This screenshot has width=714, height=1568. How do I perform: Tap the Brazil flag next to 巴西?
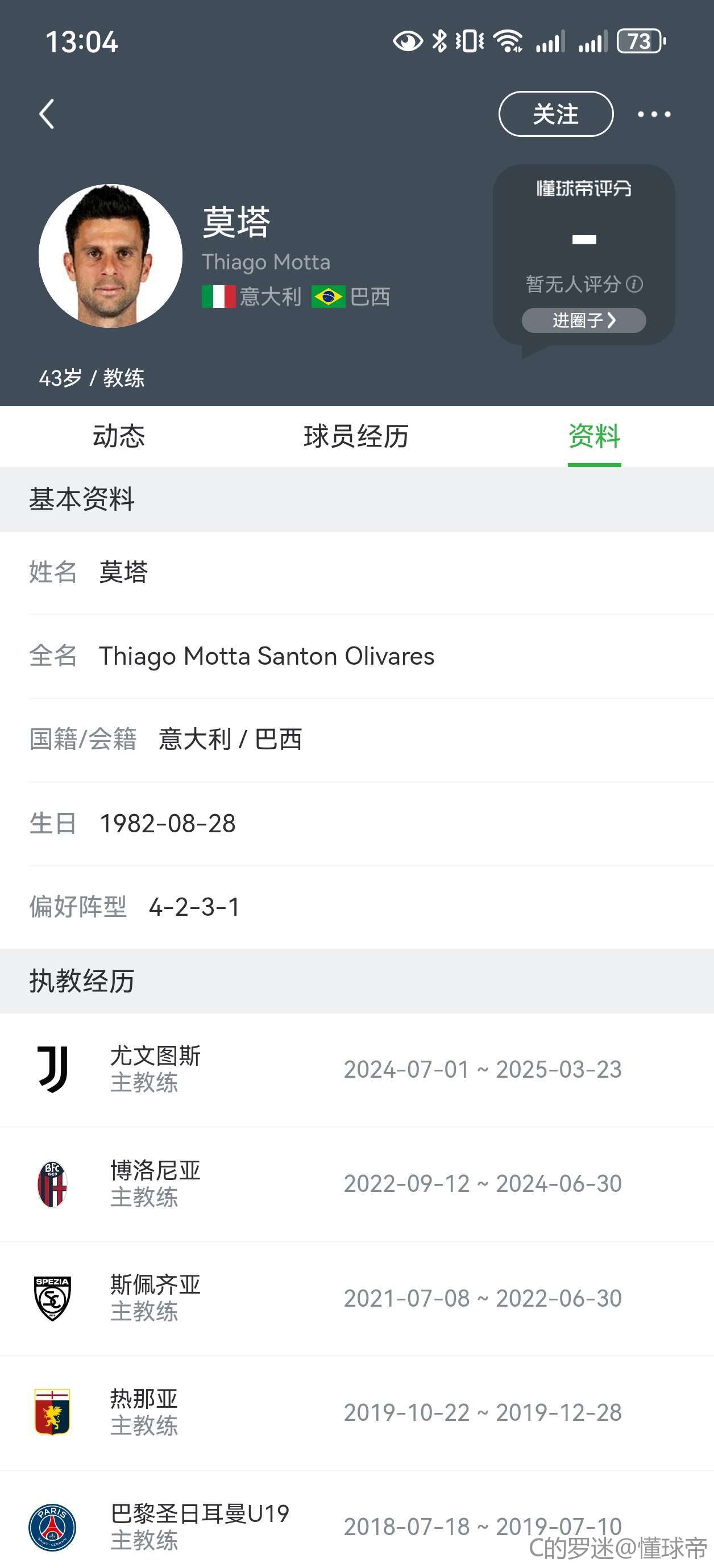pyautogui.click(x=329, y=297)
